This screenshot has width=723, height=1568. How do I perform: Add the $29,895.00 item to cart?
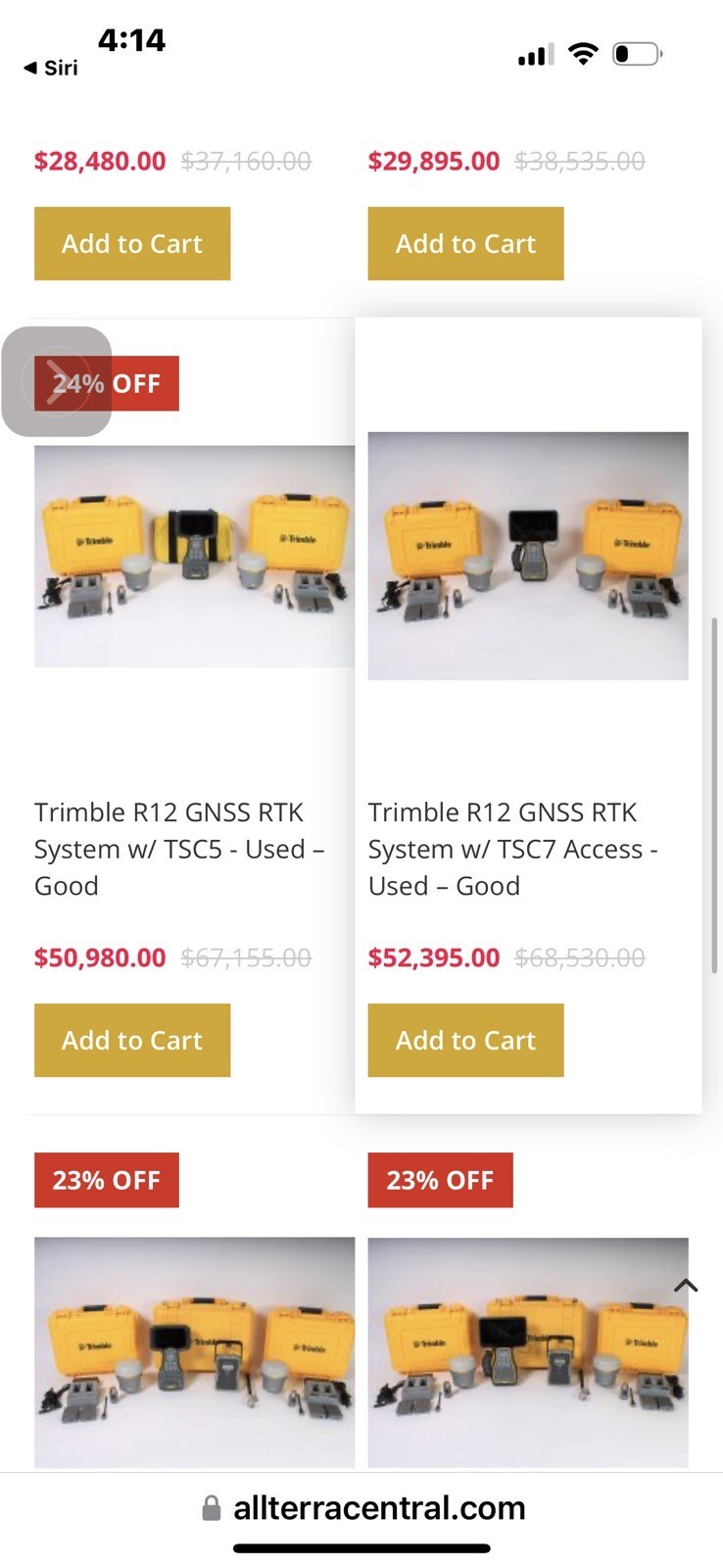[x=465, y=244]
